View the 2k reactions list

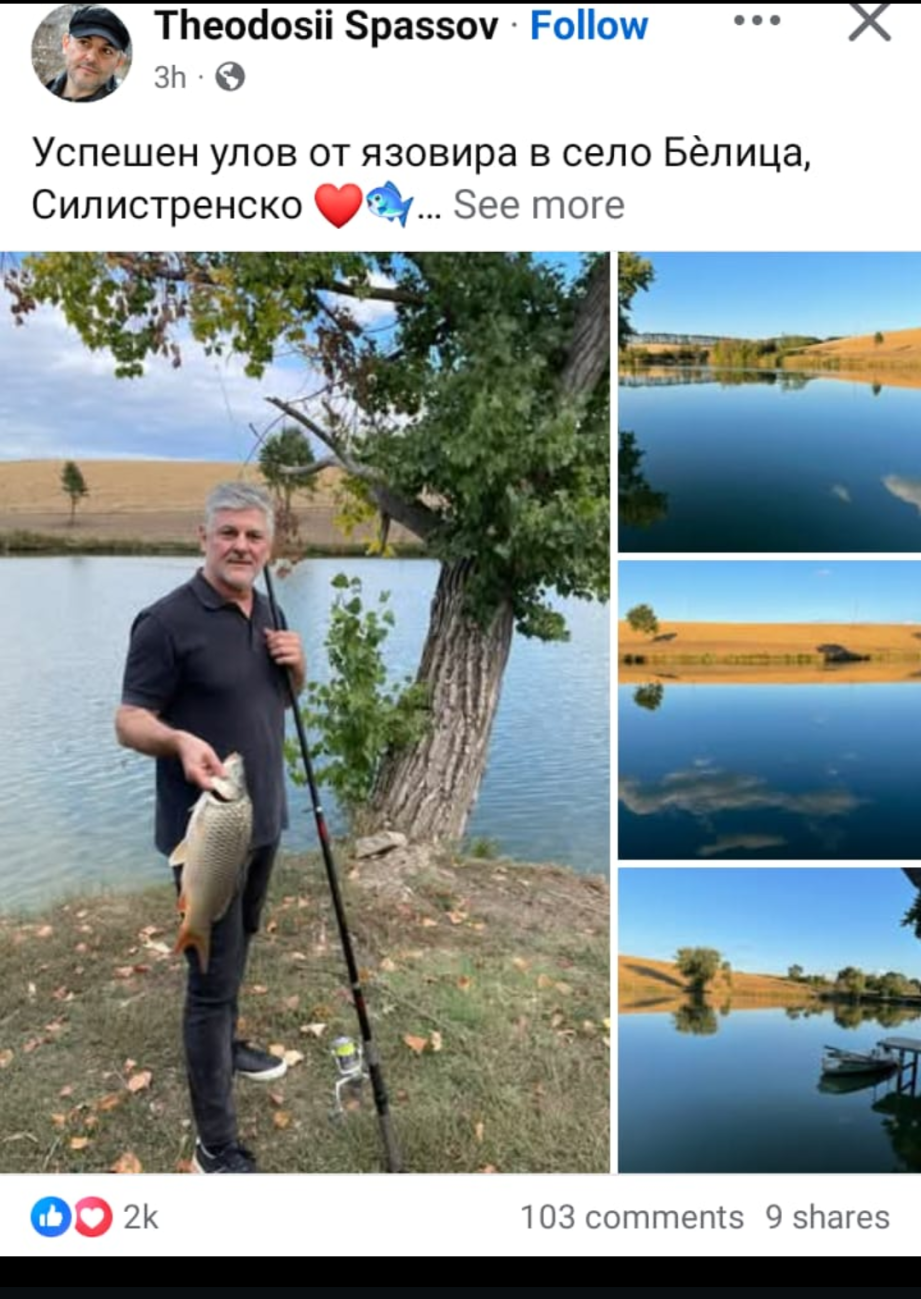96,1217
